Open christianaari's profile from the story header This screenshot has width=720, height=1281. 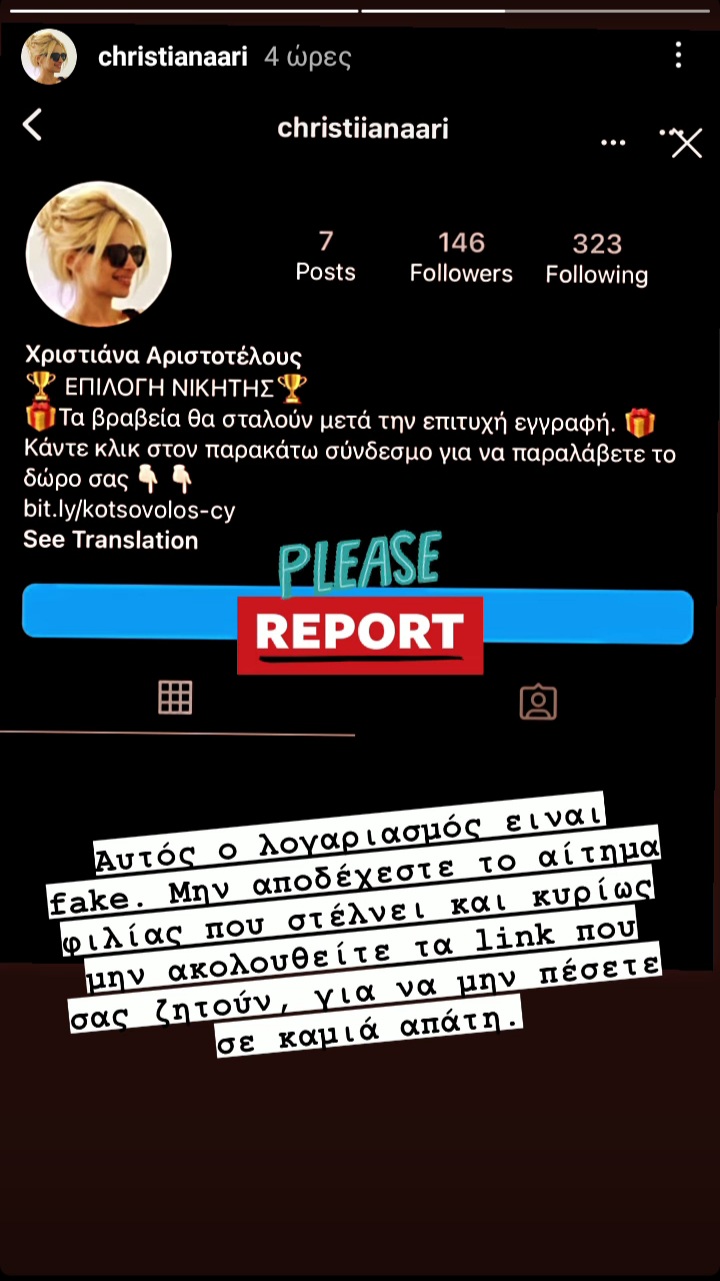172,57
